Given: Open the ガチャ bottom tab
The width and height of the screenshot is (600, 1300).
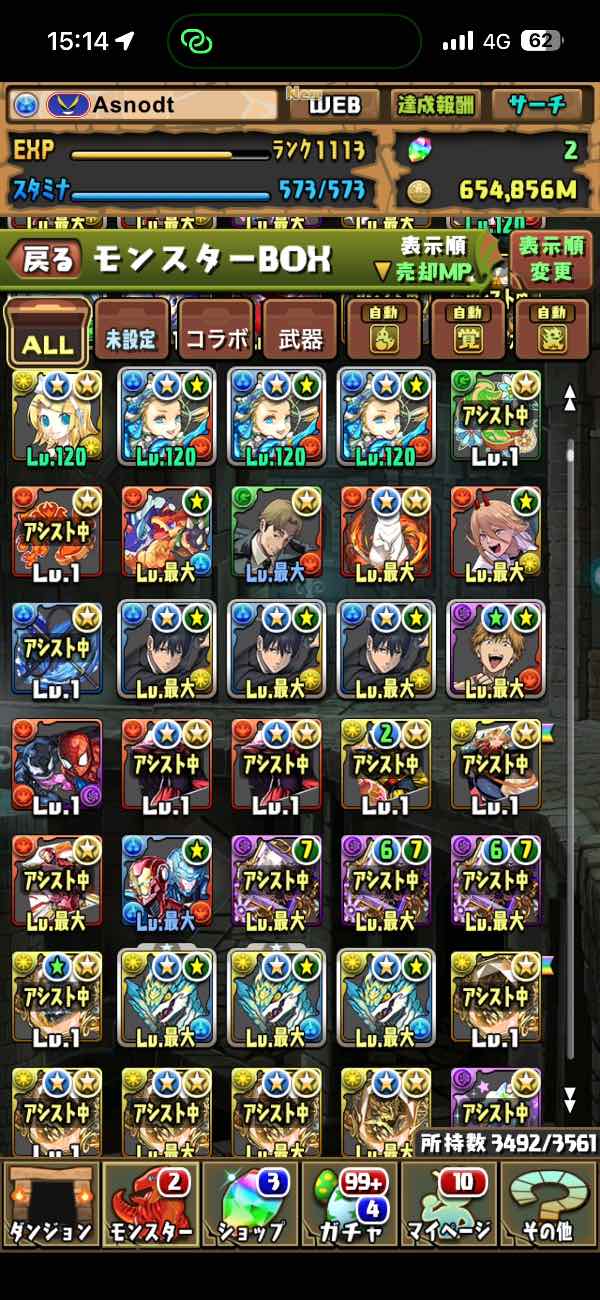Looking at the screenshot, I should tap(349, 1203).
